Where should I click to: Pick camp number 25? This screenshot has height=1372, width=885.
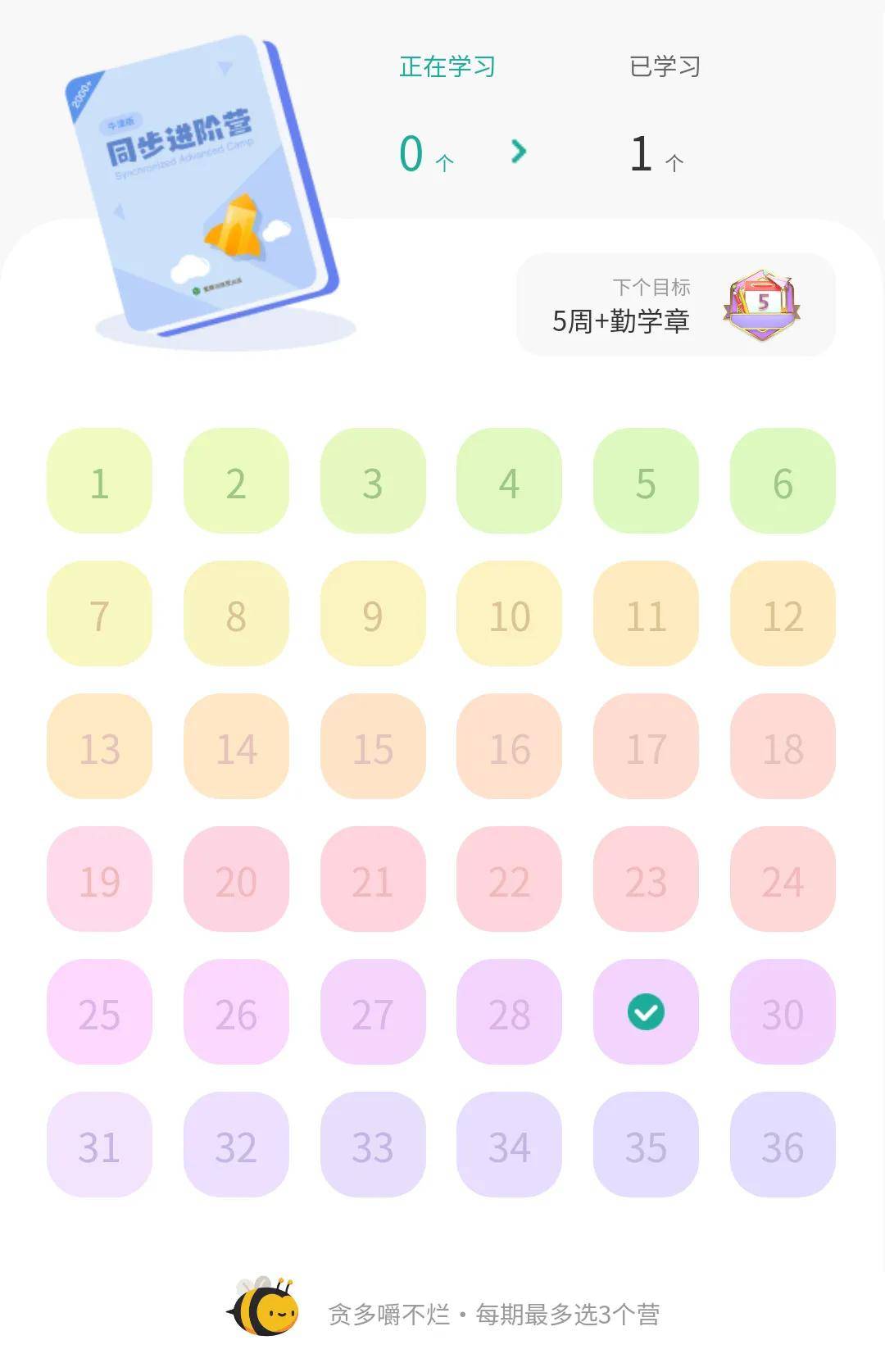[x=99, y=1012]
